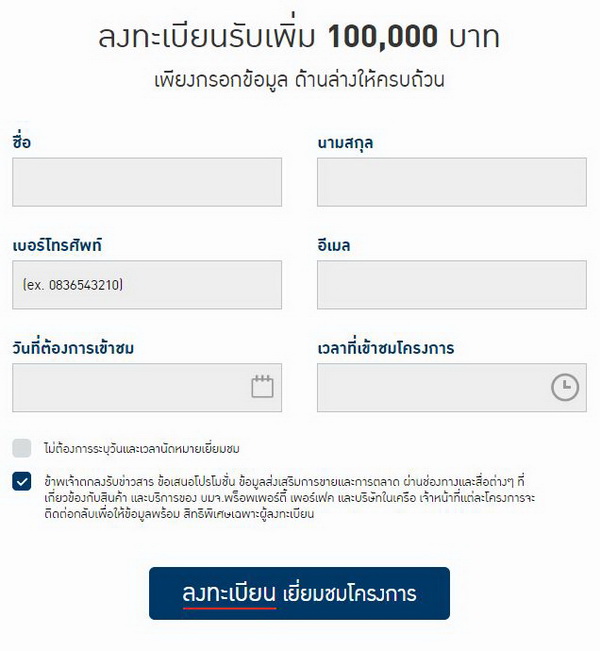Check ไม่ต้องการระบุวันและเวลานัดหมายเยี่ยมชม box

[x=22, y=448]
